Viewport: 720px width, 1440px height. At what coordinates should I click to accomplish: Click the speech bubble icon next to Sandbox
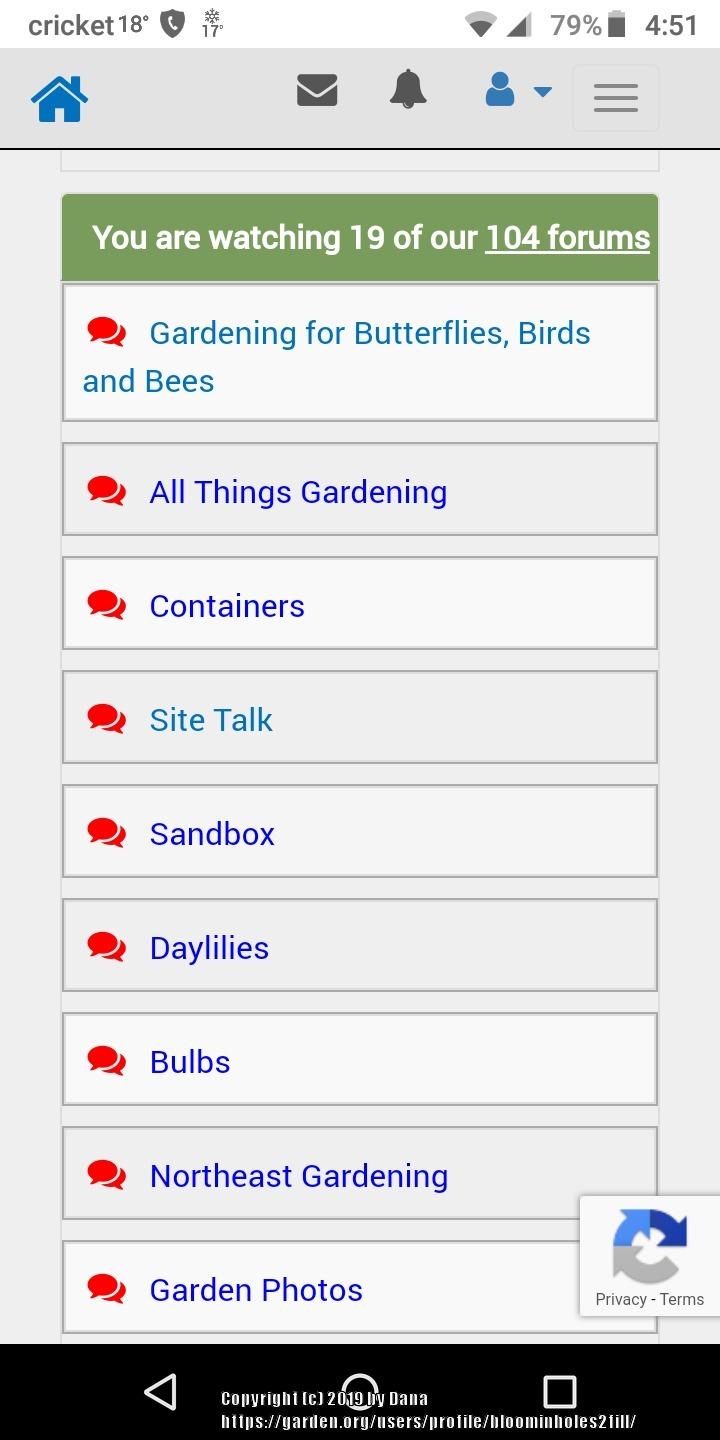point(108,832)
